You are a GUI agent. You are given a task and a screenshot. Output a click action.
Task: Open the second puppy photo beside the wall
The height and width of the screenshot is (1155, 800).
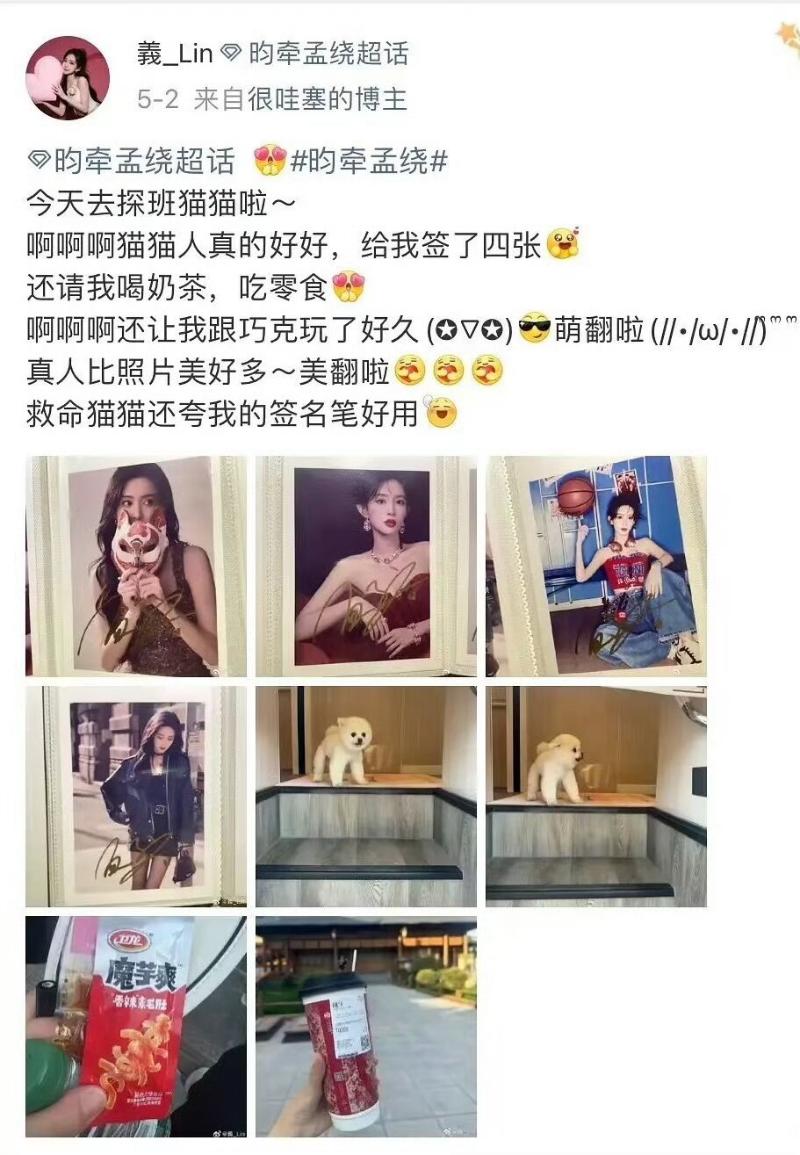click(x=596, y=796)
